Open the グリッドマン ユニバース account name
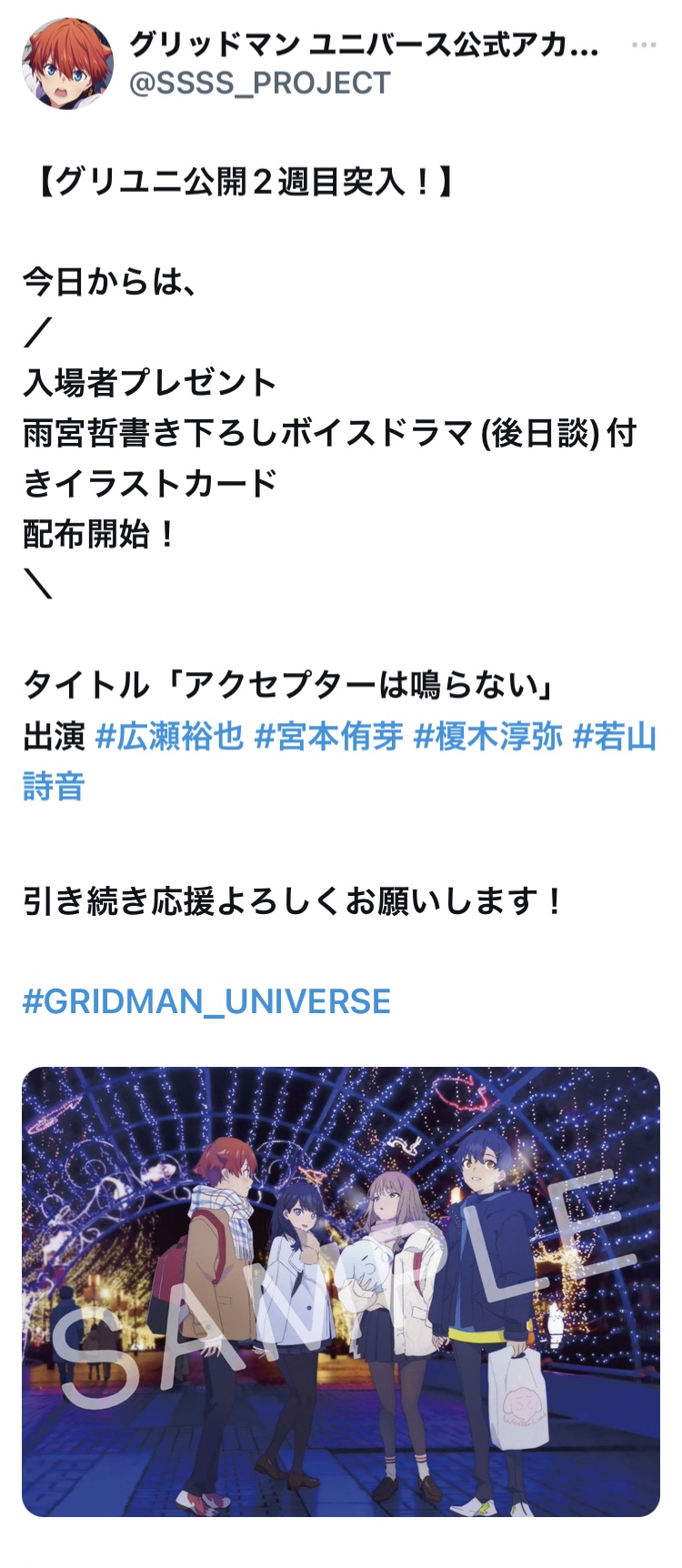 click(364, 44)
